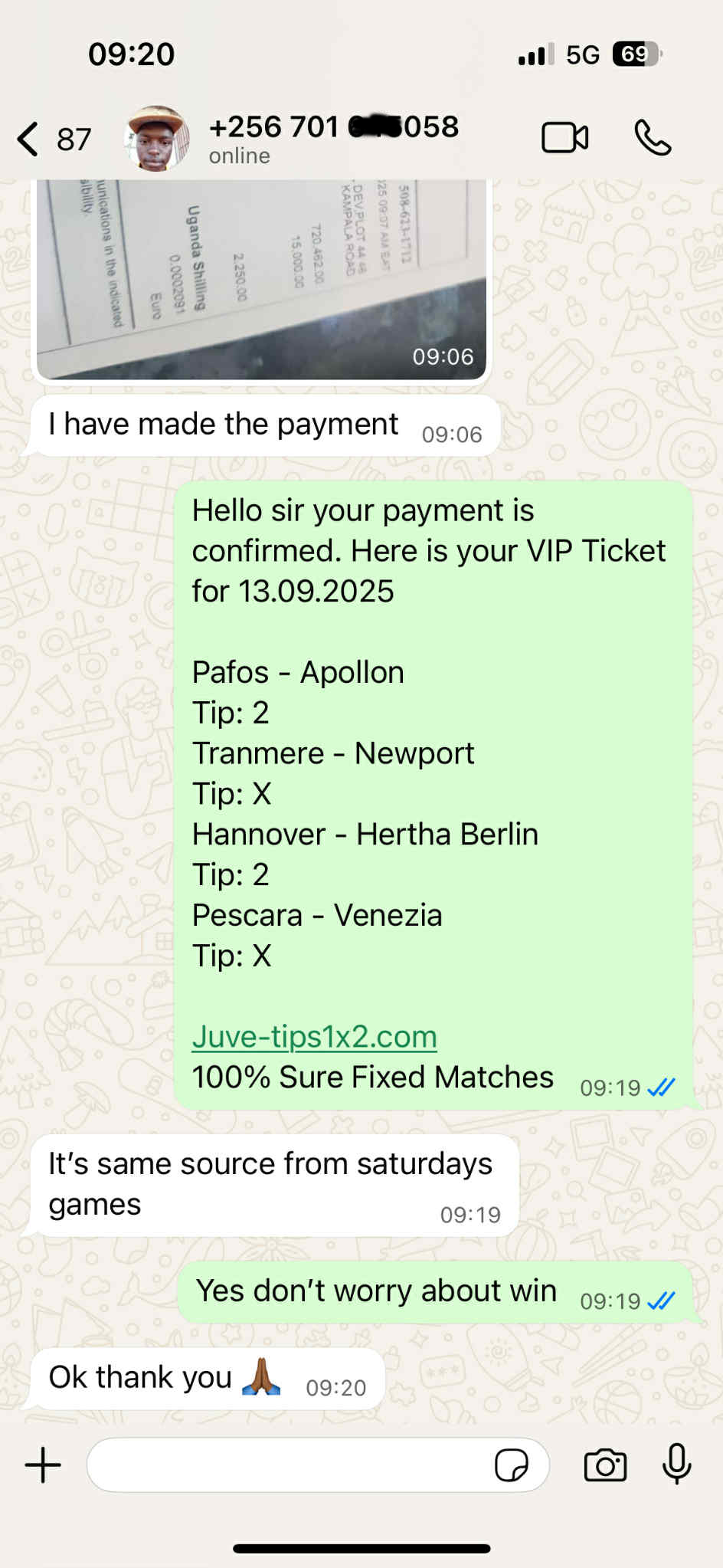723x1568 pixels.
Task: Start a voice call
Action: [x=653, y=139]
